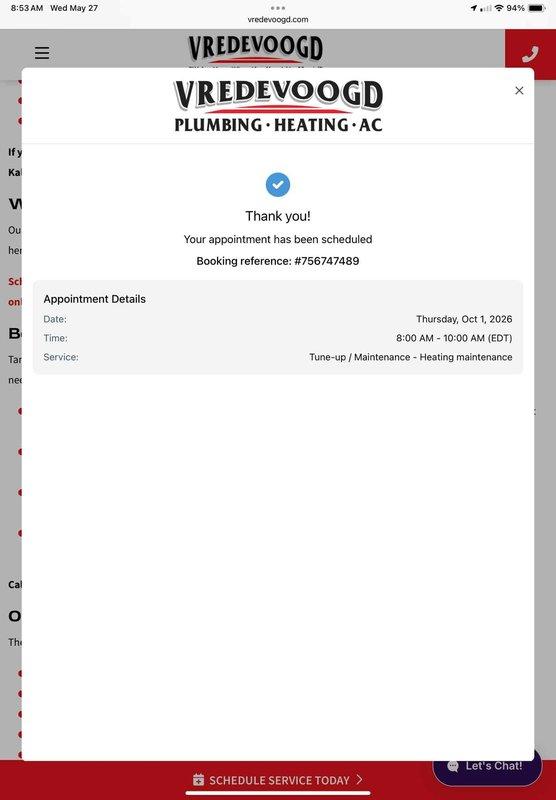The image size is (556, 800).
Task: Close the appointment confirmation dialog
Action: click(x=519, y=90)
